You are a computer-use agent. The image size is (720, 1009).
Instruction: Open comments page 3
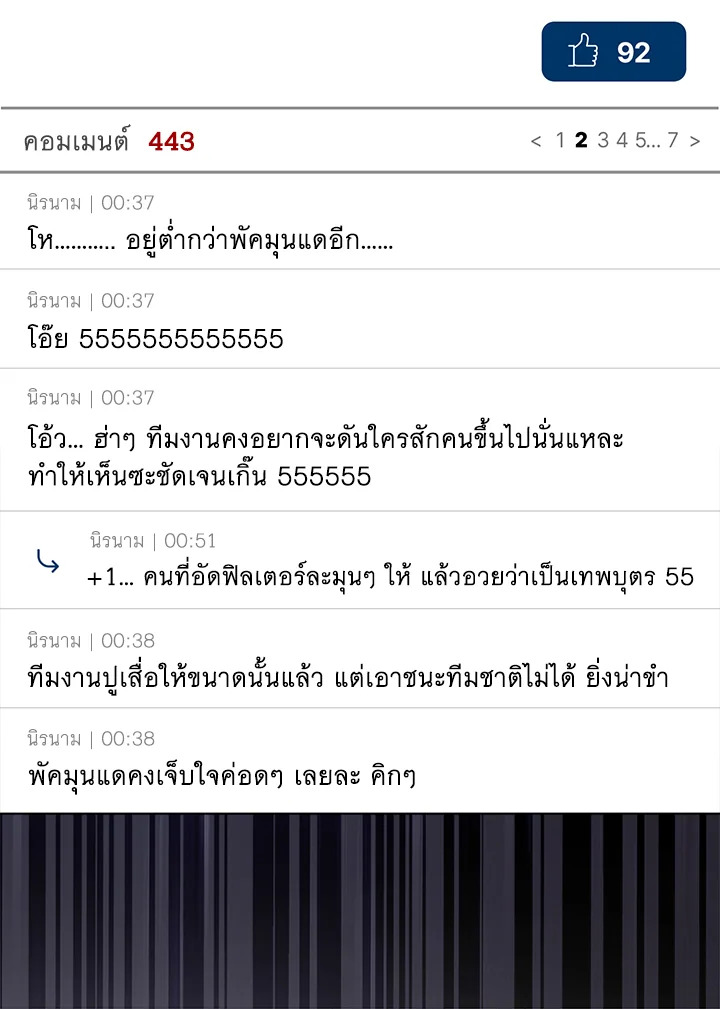602,140
